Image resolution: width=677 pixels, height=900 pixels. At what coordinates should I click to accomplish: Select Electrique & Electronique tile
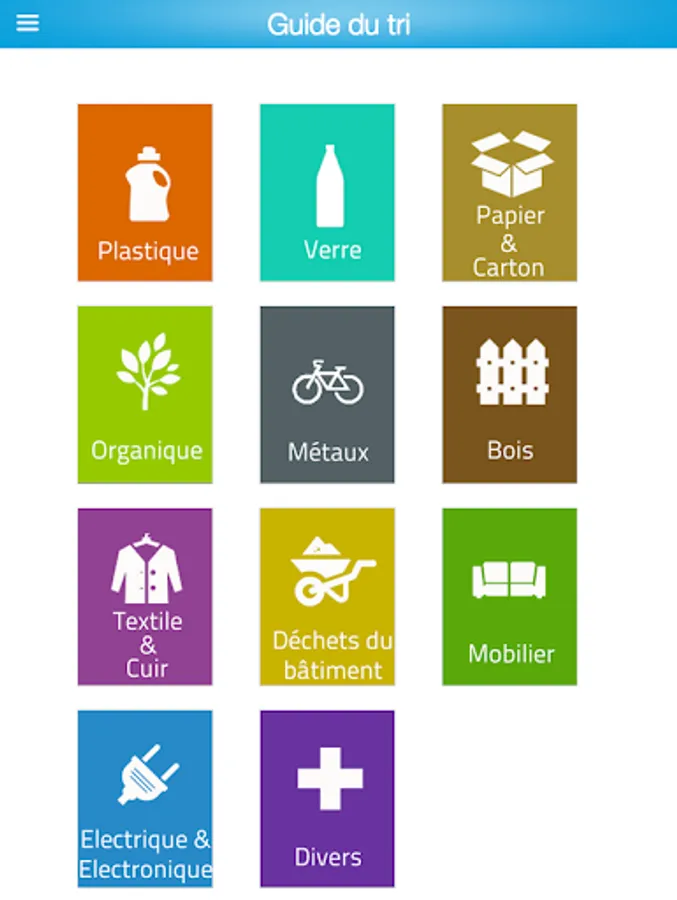pyautogui.click(x=145, y=798)
